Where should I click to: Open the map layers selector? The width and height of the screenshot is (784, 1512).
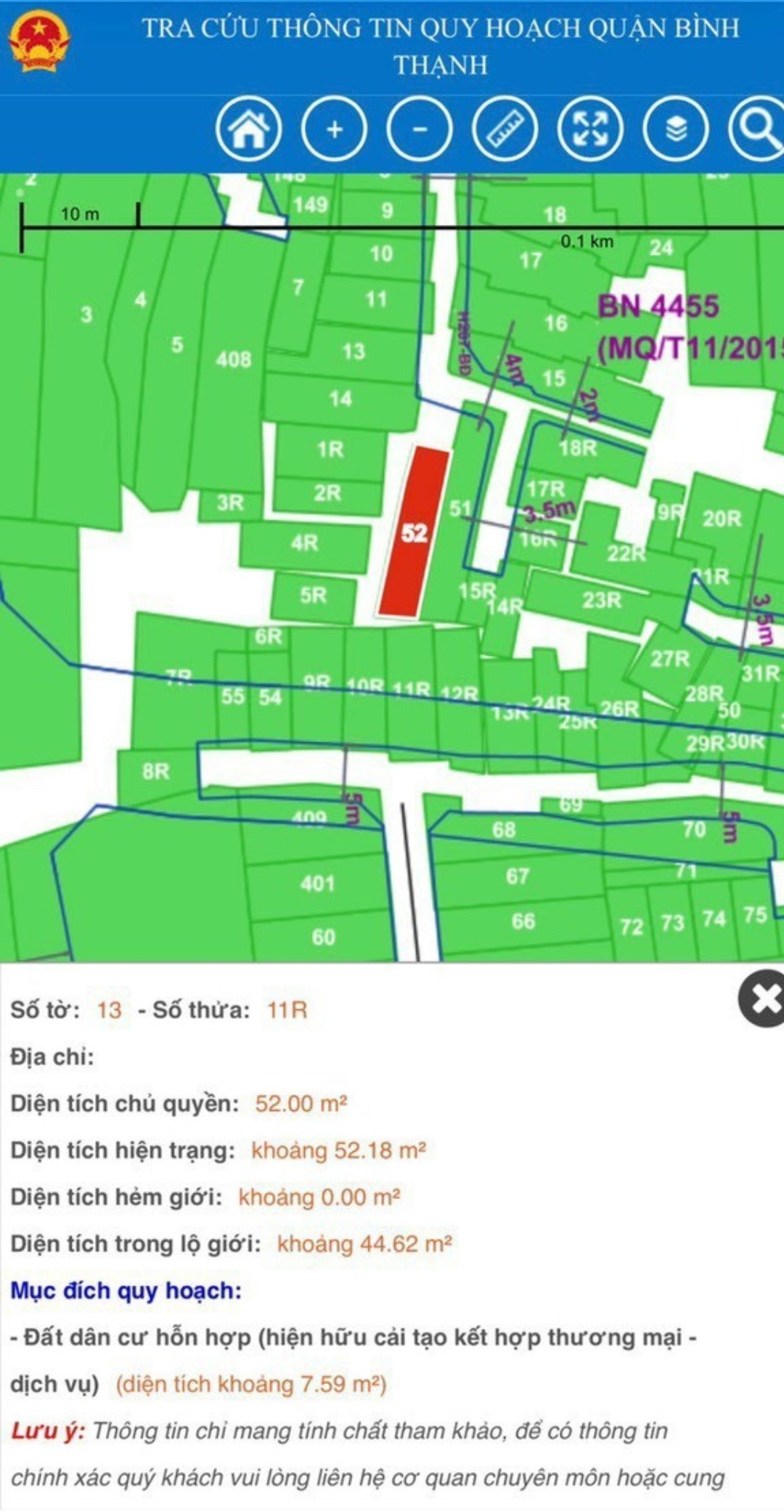coord(676,129)
